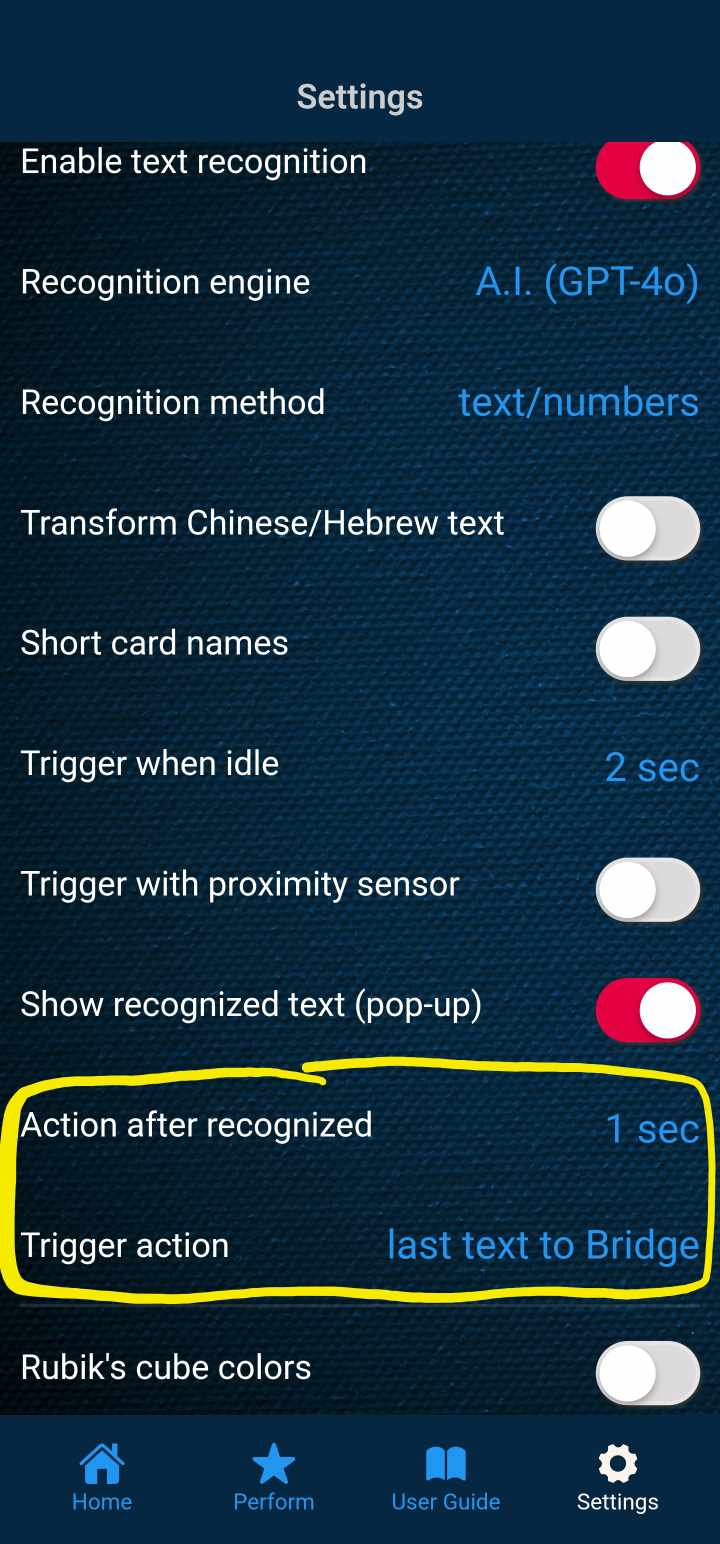Enable Short card names
Image resolution: width=720 pixels, height=1544 pixels.
[647, 648]
